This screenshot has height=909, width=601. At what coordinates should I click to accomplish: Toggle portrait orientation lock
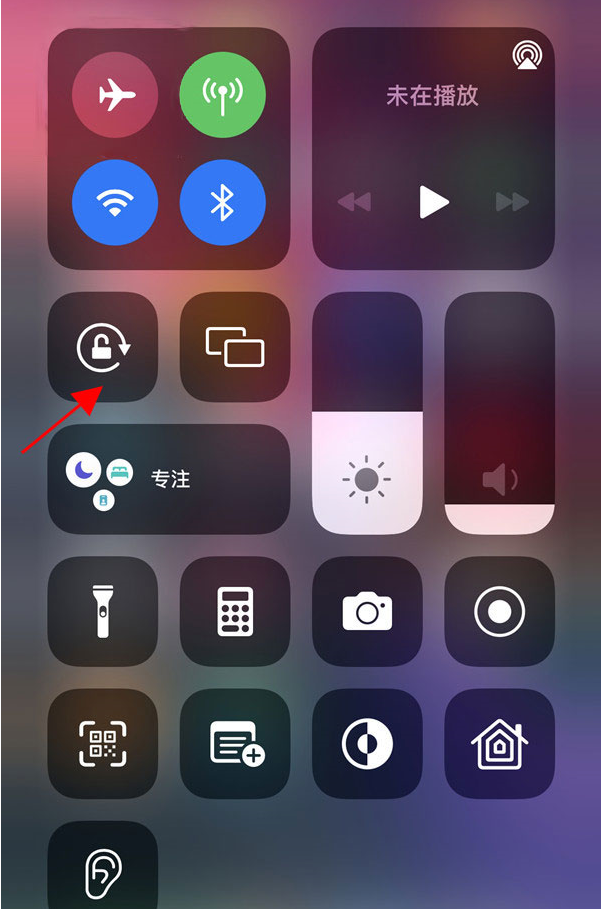(x=103, y=347)
